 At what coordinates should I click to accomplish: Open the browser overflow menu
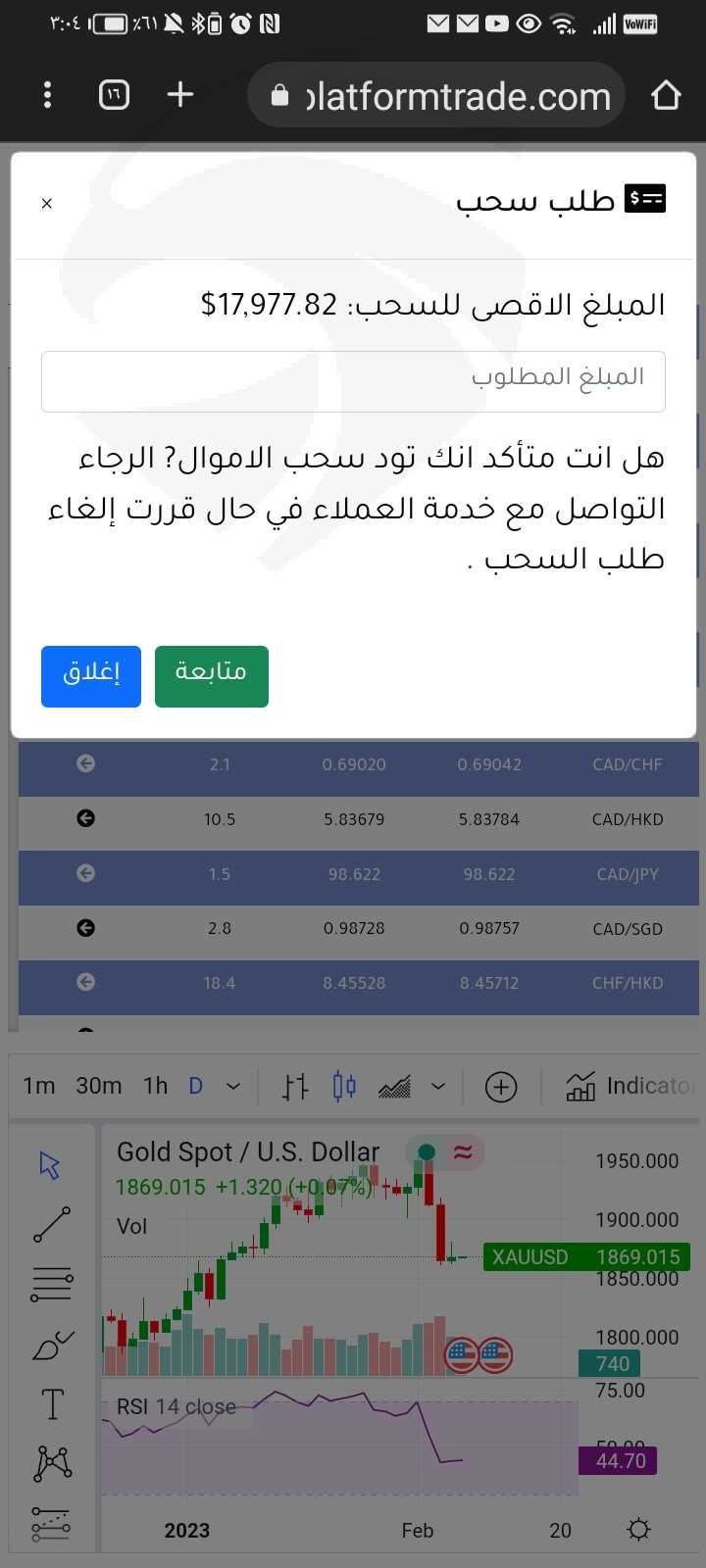pos(47,95)
